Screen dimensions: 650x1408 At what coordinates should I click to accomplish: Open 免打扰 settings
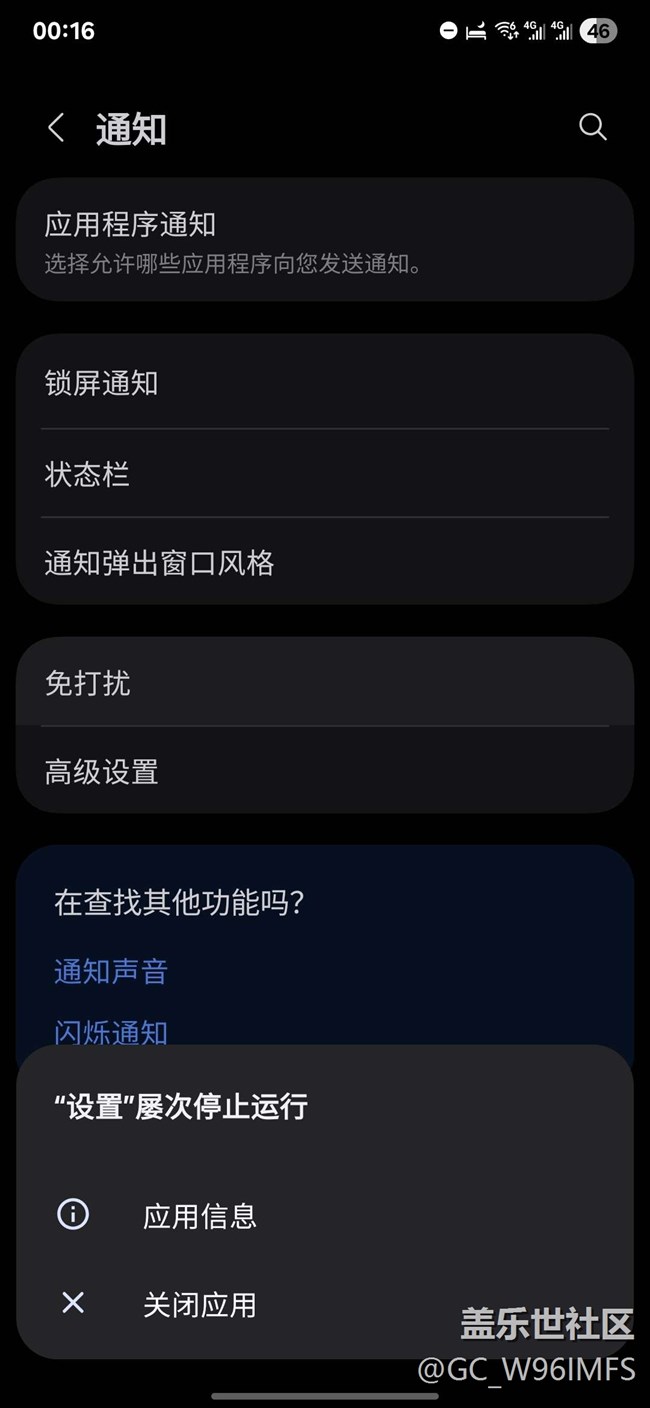tap(325, 682)
